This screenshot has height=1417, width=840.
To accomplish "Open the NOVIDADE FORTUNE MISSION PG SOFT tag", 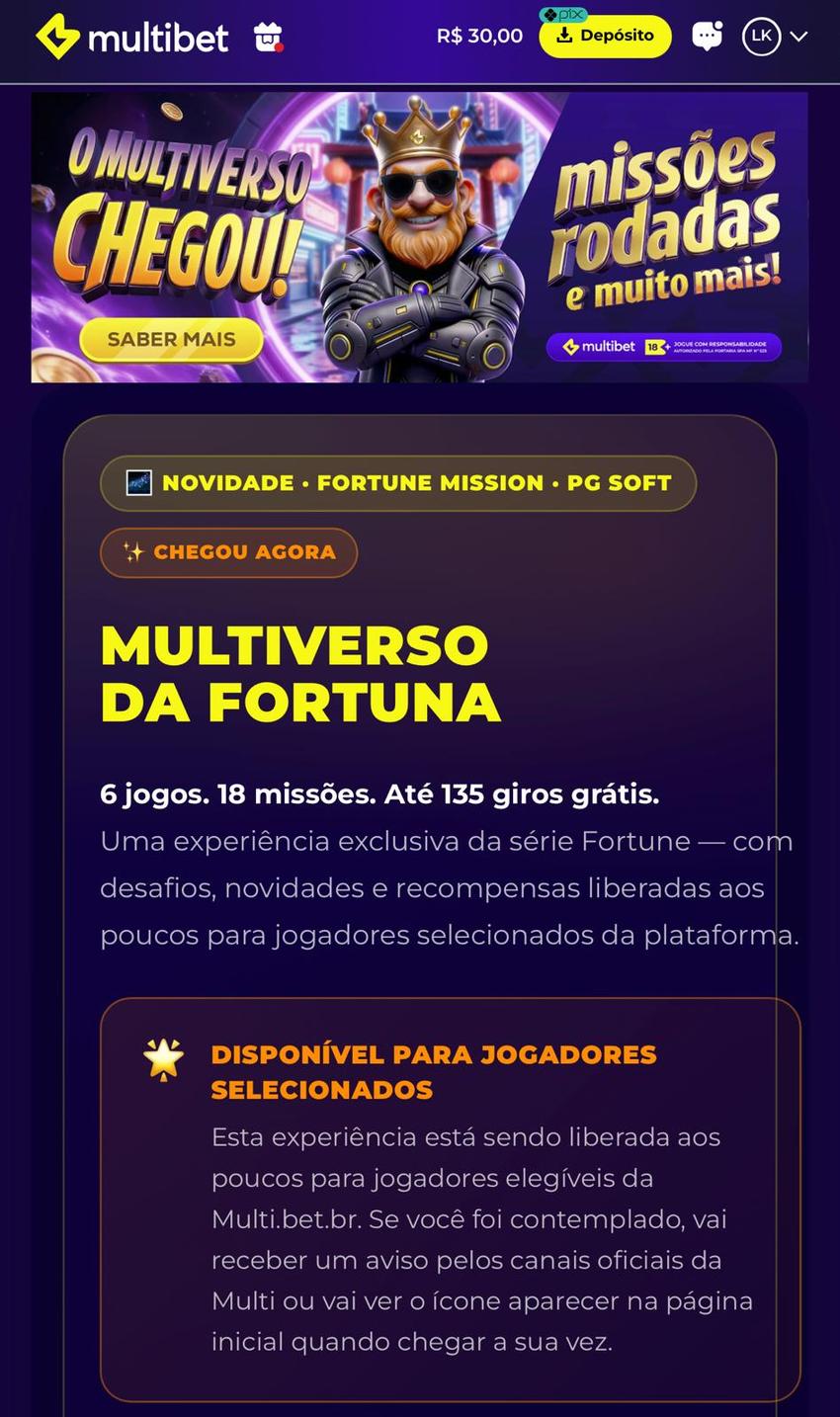I will pyautogui.click(x=398, y=483).
